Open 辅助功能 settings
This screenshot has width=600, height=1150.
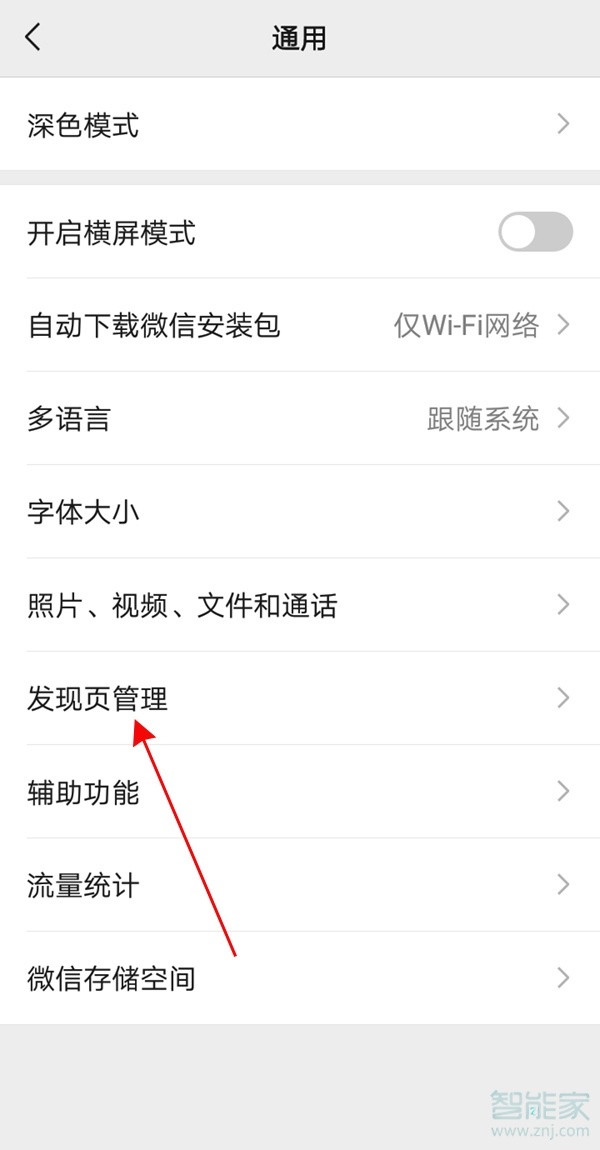pyautogui.click(x=300, y=792)
